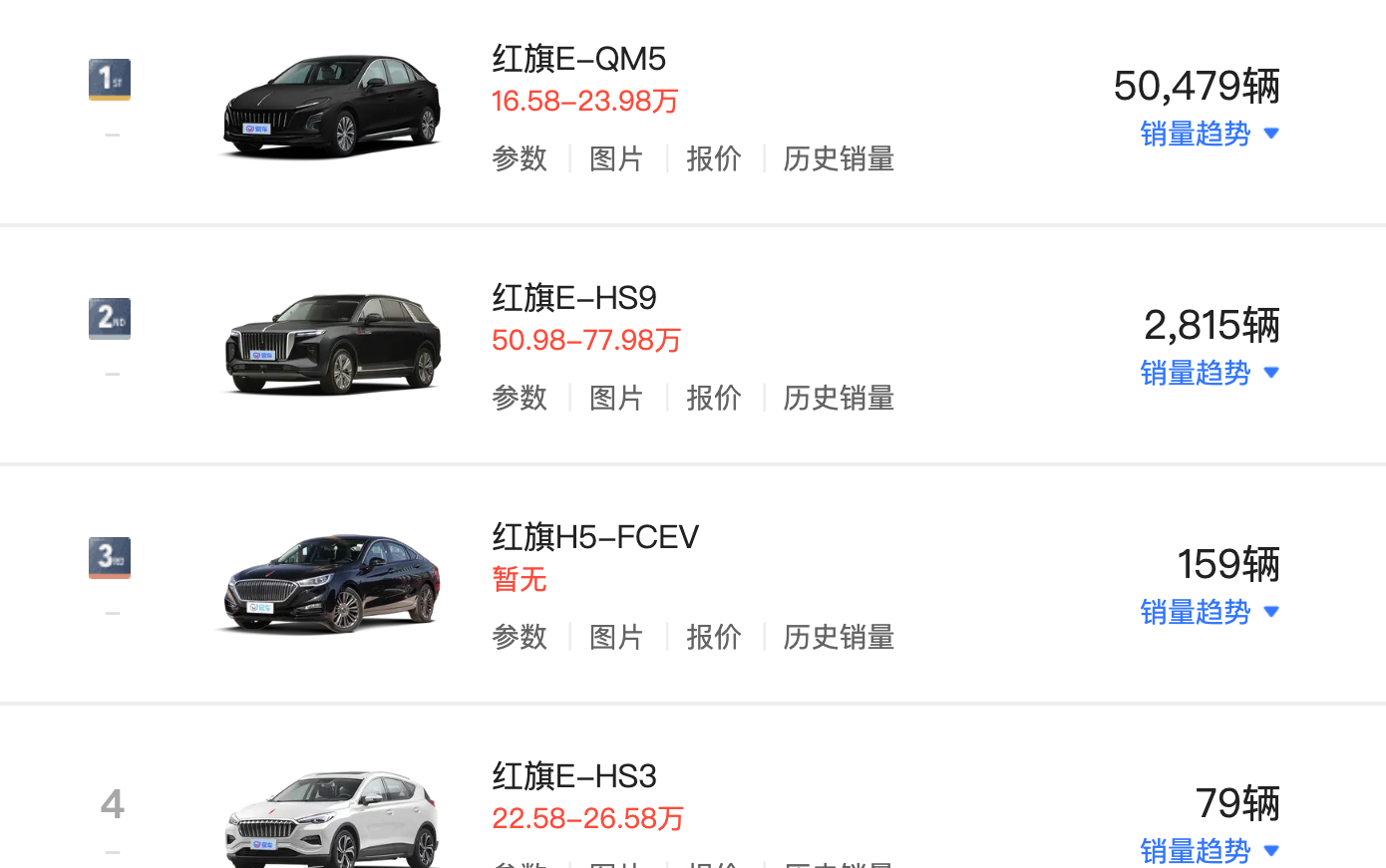
Task: Check 报价 for 红旗E-QM5
Action: pos(714,158)
